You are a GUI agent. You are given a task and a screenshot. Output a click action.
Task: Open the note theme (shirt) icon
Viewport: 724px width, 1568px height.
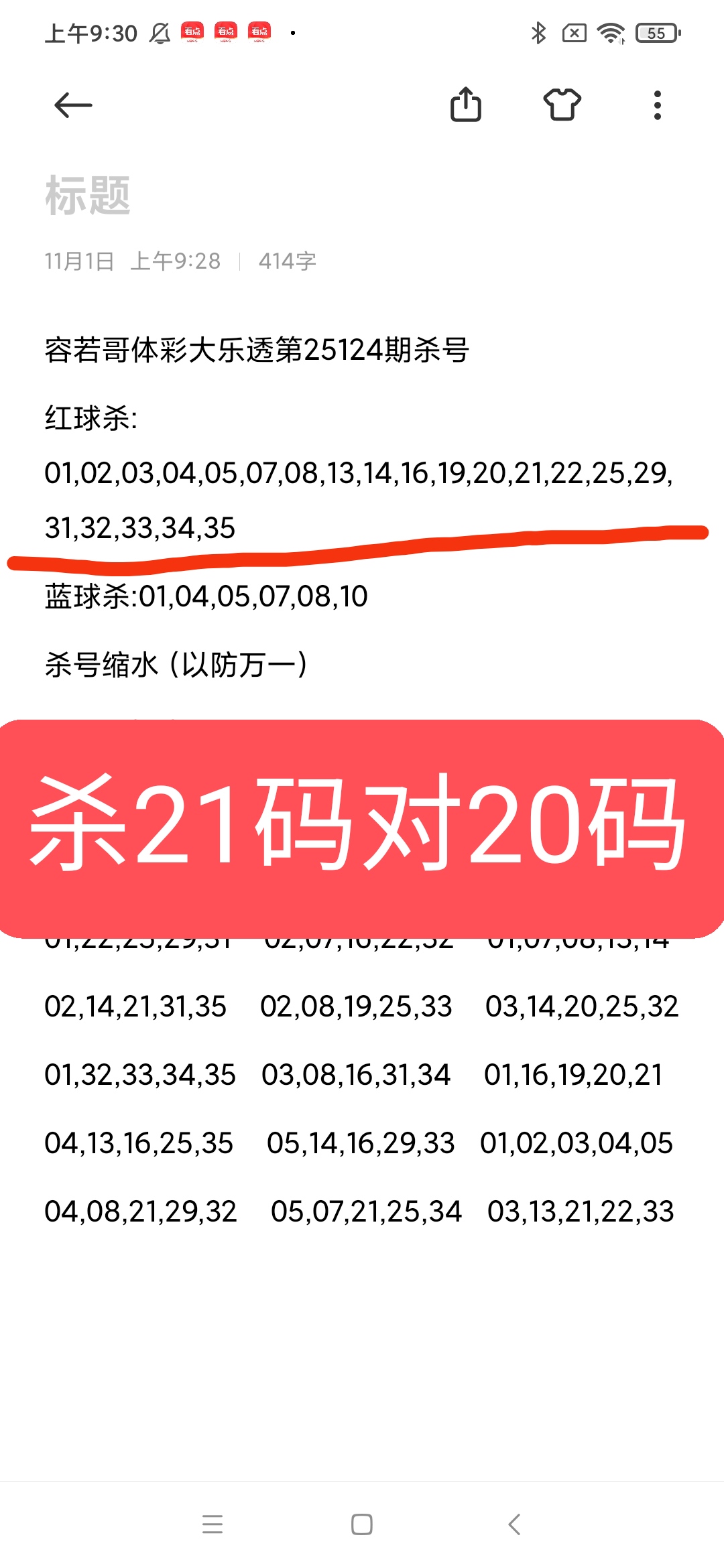tap(563, 105)
